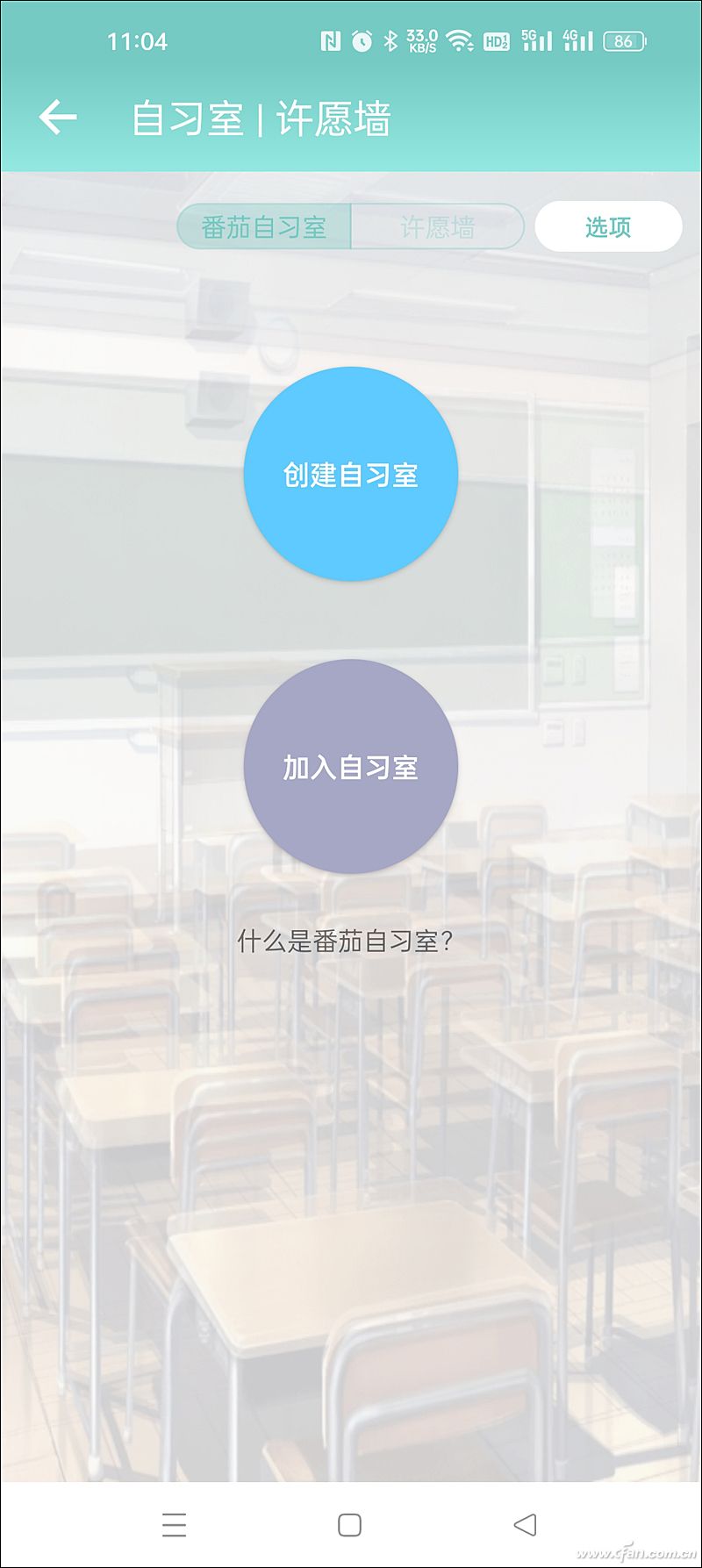Tap the back arrow in the title bar

(58, 114)
